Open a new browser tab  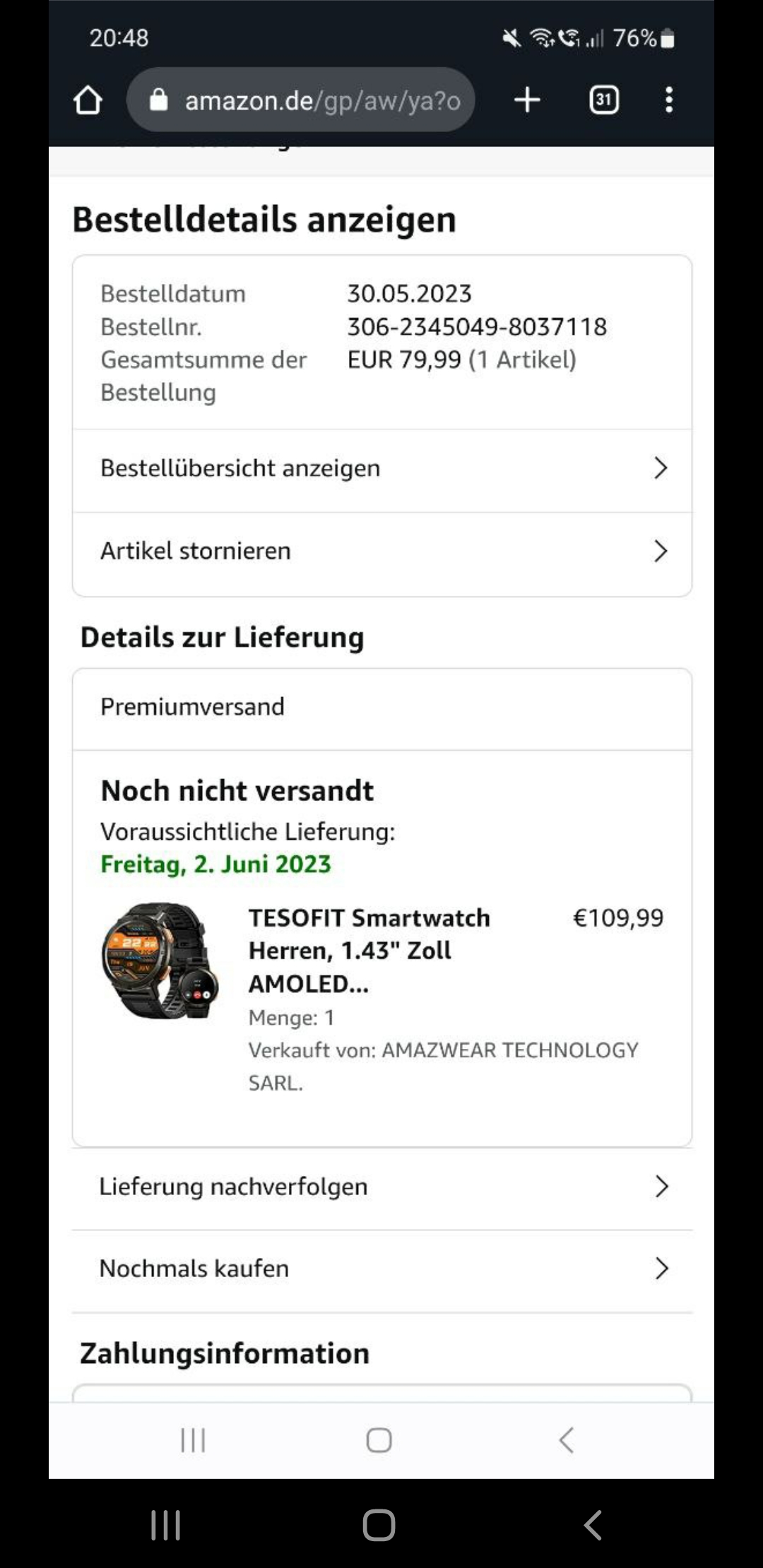point(527,100)
